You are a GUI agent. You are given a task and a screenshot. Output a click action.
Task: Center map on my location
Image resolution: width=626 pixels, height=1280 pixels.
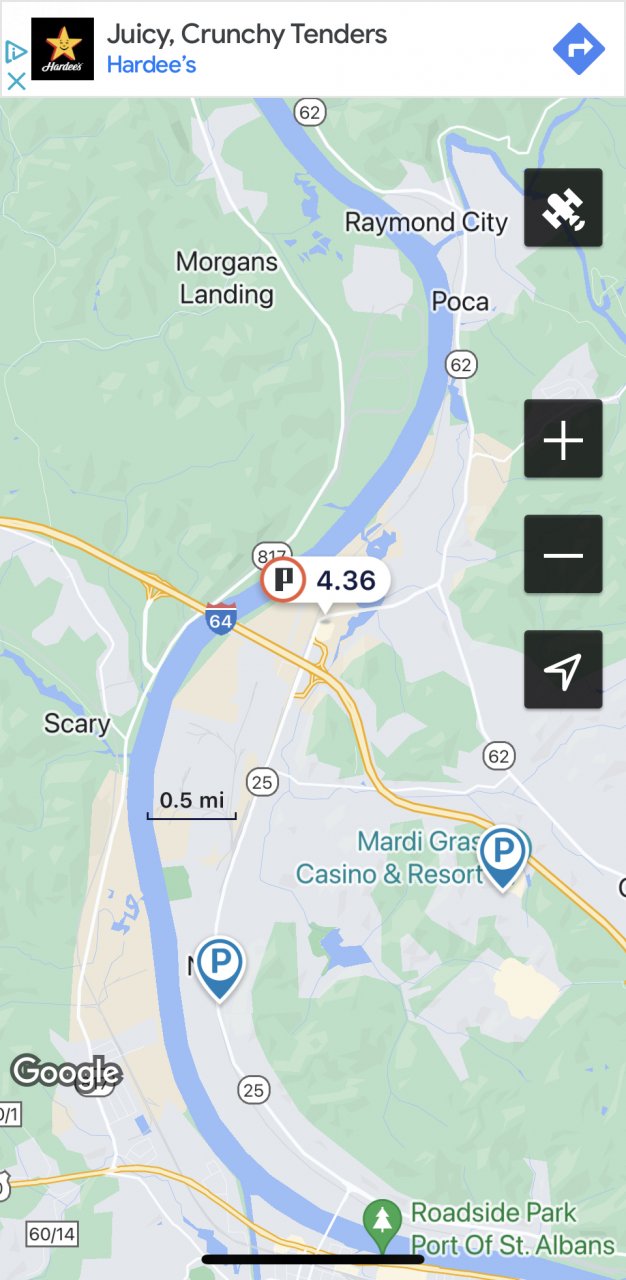tap(563, 670)
